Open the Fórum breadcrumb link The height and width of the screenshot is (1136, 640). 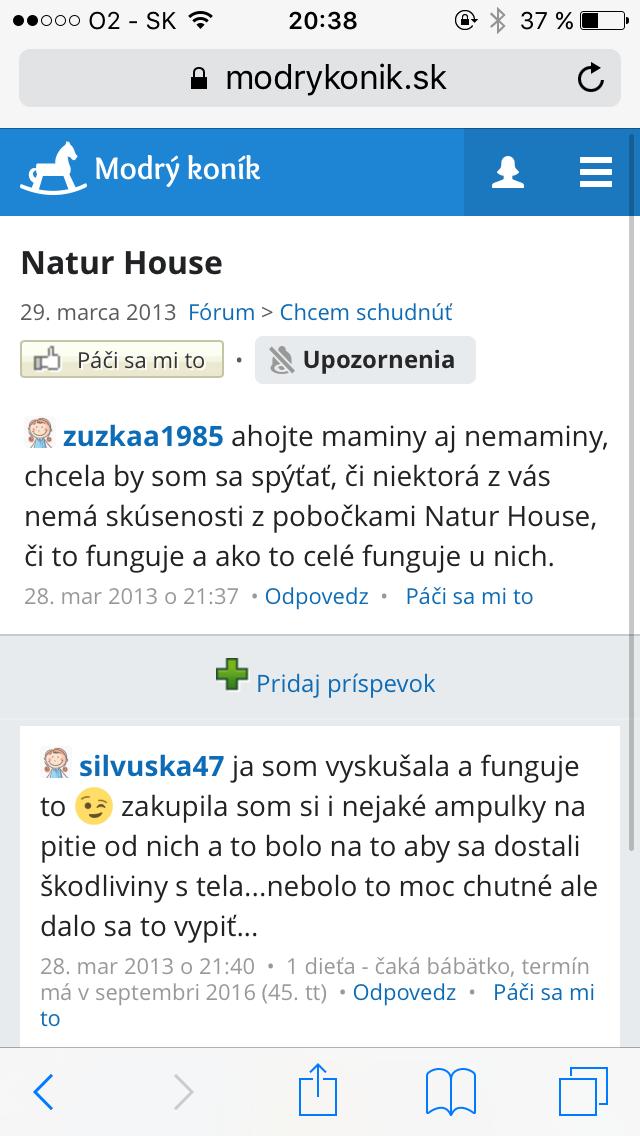click(221, 312)
